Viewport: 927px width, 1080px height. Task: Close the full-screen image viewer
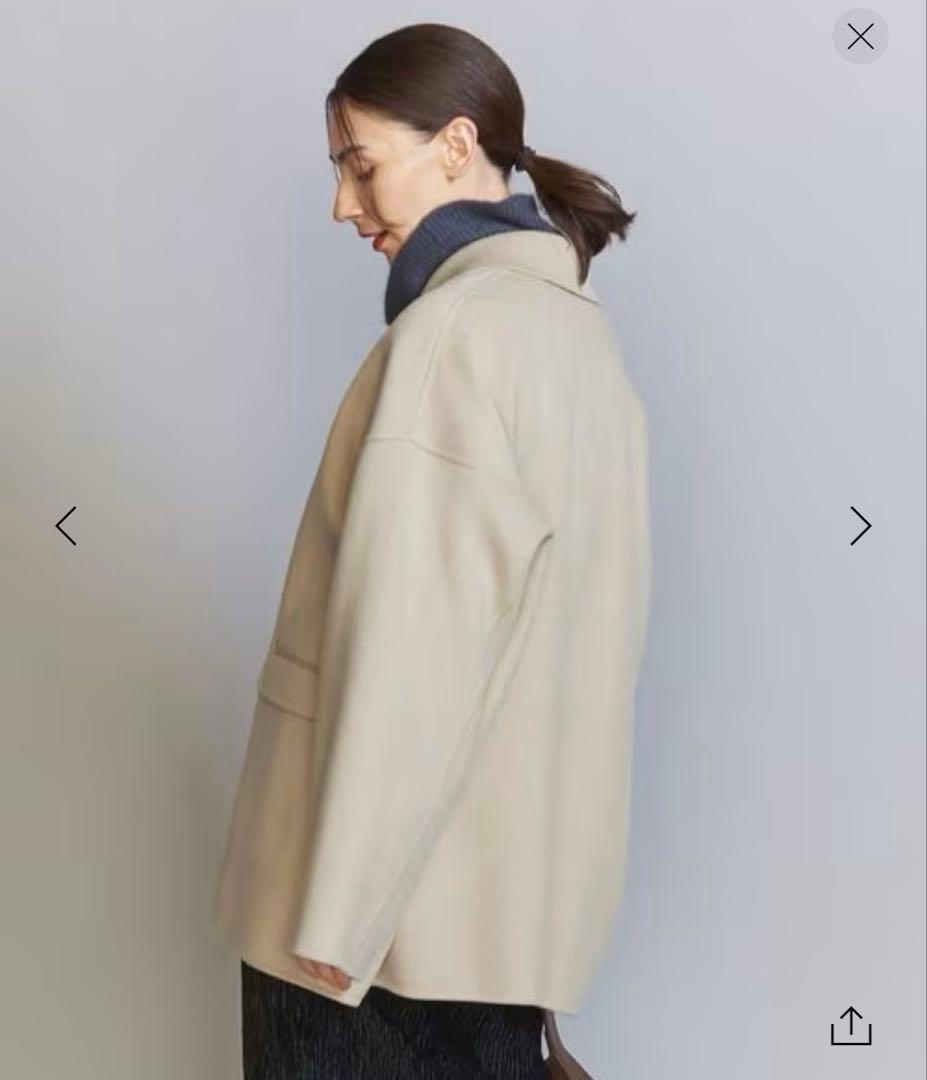click(x=860, y=37)
